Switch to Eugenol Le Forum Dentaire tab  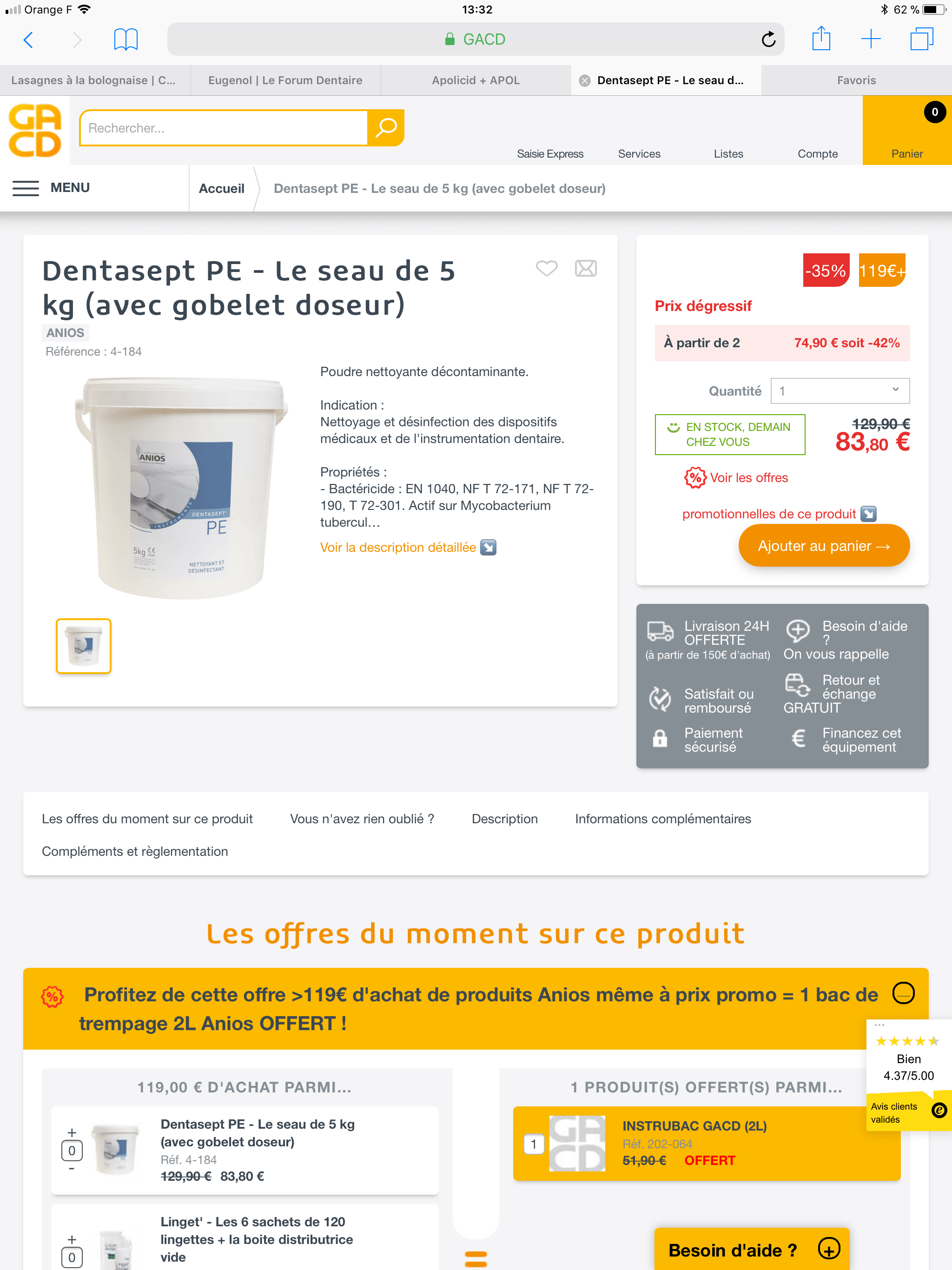(x=285, y=80)
